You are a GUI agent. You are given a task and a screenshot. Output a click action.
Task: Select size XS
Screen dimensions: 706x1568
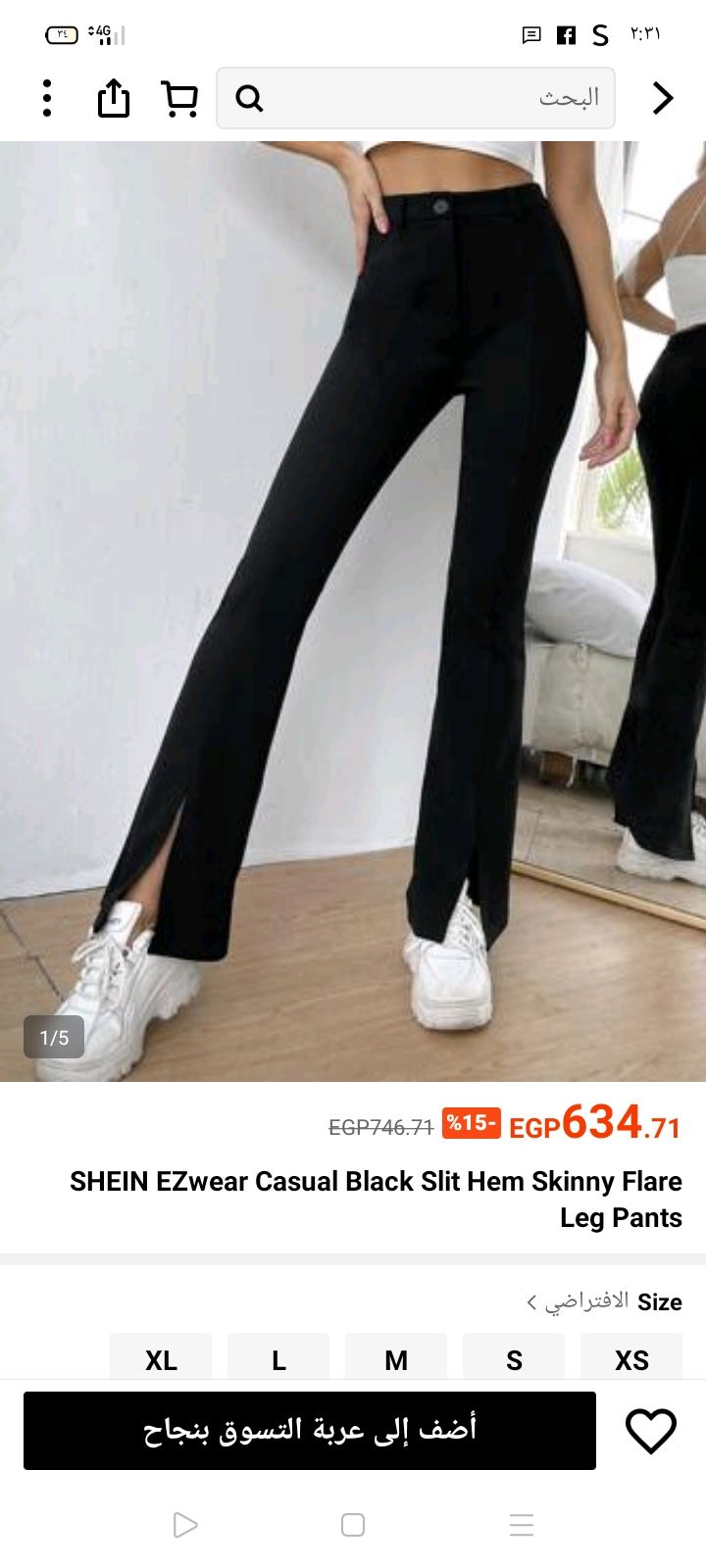click(x=631, y=1357)
